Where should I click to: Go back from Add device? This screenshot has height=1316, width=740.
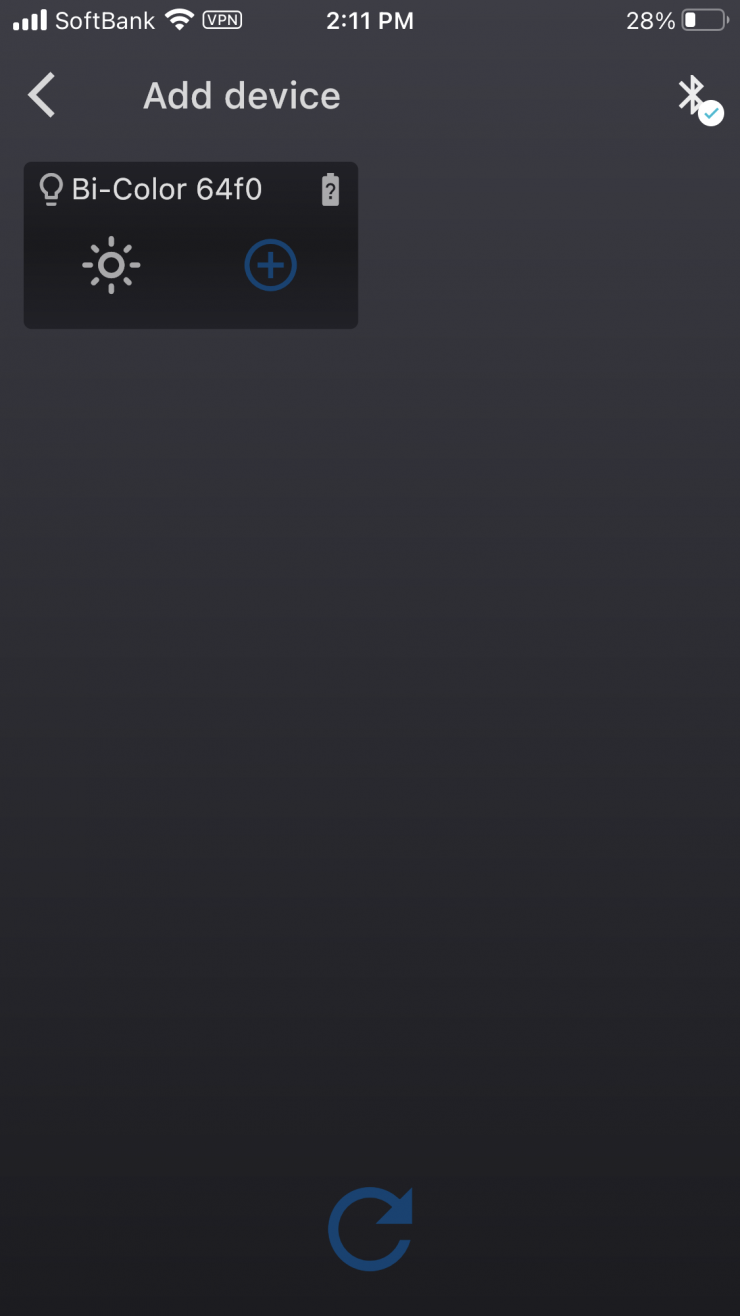[42, 96]
